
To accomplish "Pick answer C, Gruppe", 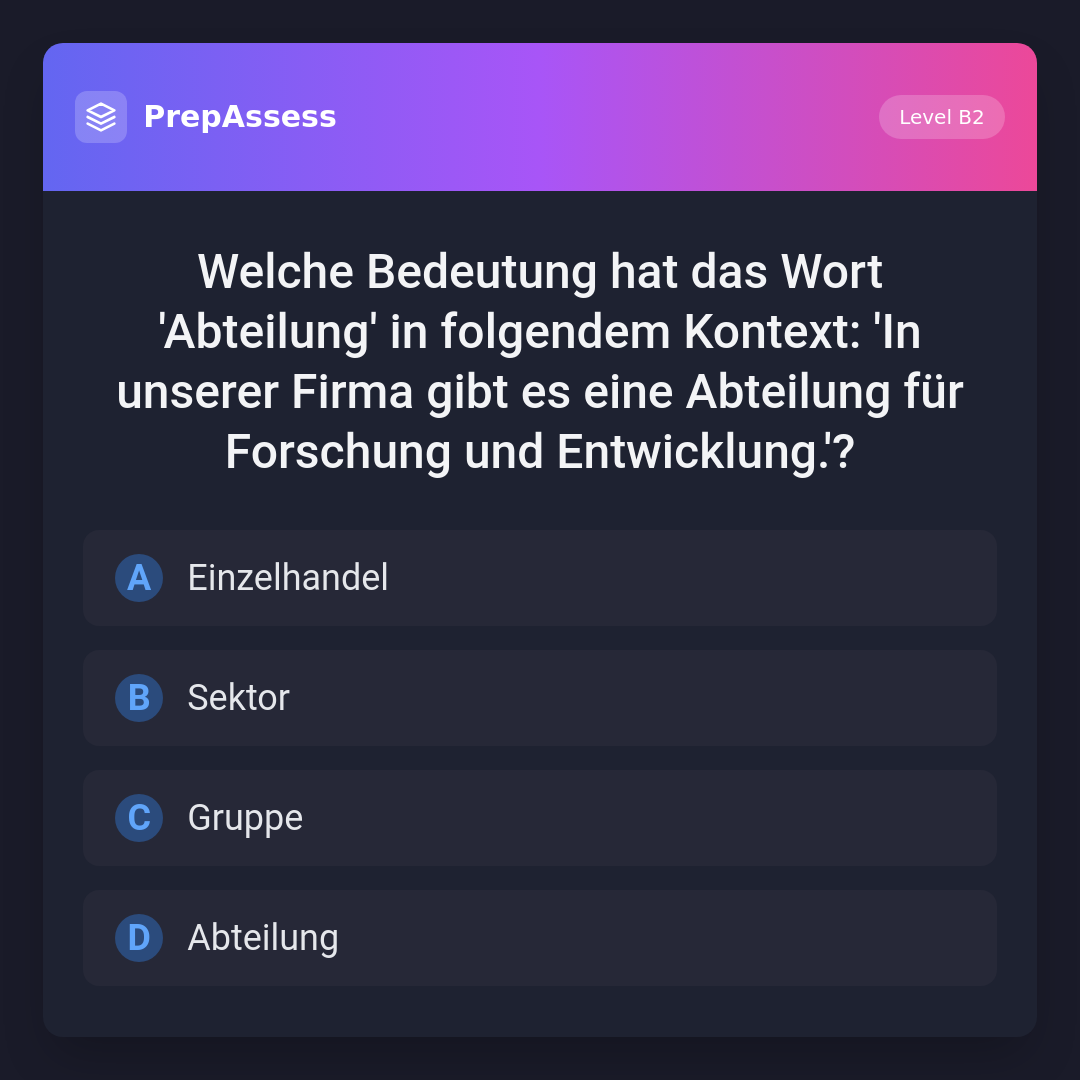I will 539,818.
